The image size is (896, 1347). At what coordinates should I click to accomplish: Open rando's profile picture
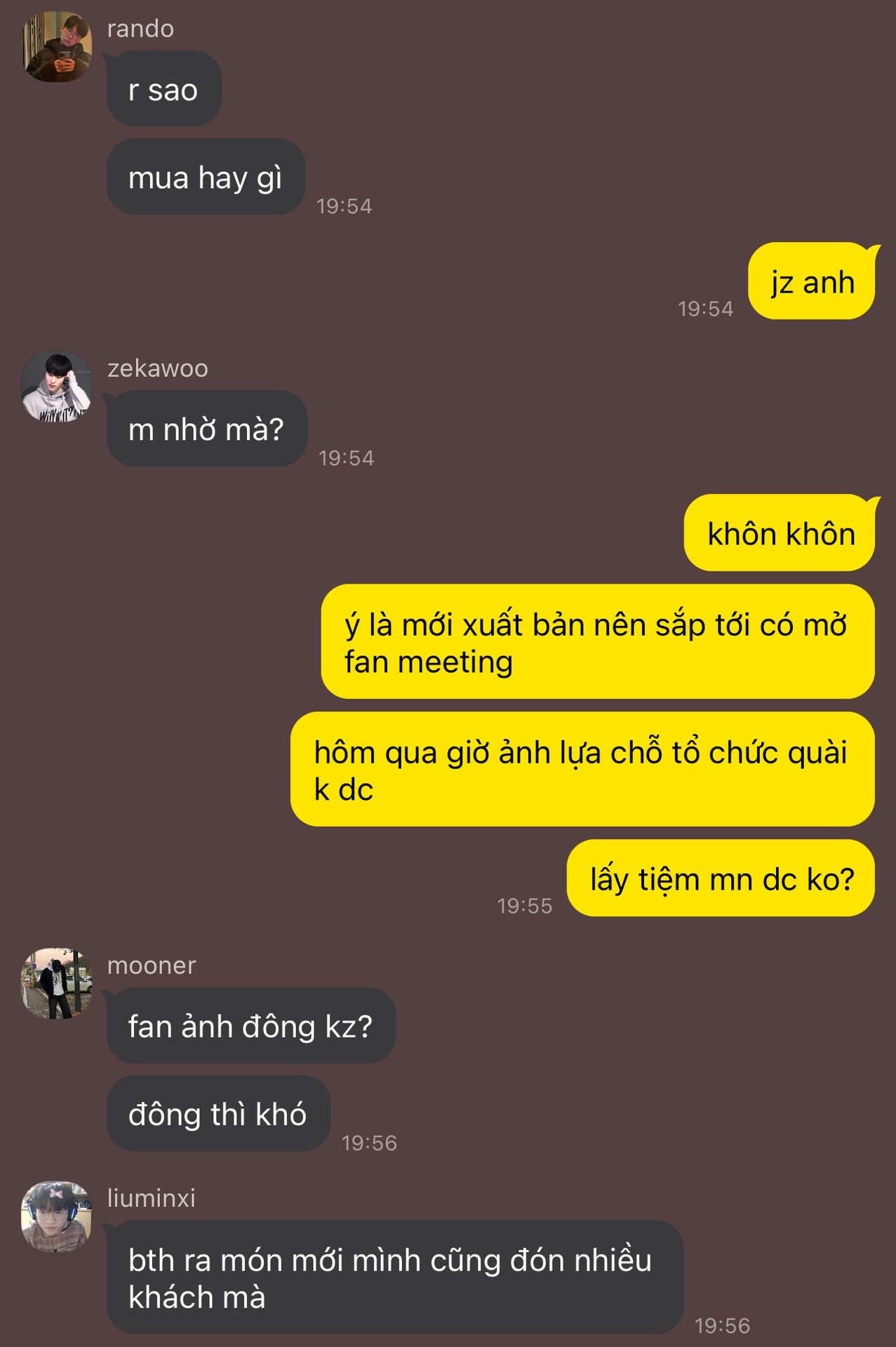[x=57, y=47]
